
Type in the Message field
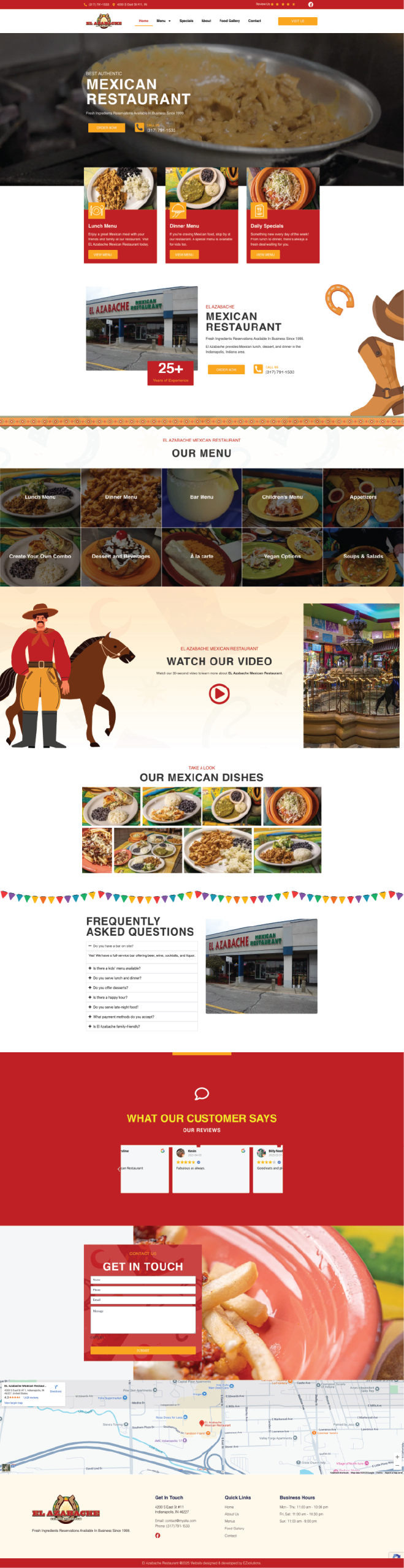[143, 1320]
